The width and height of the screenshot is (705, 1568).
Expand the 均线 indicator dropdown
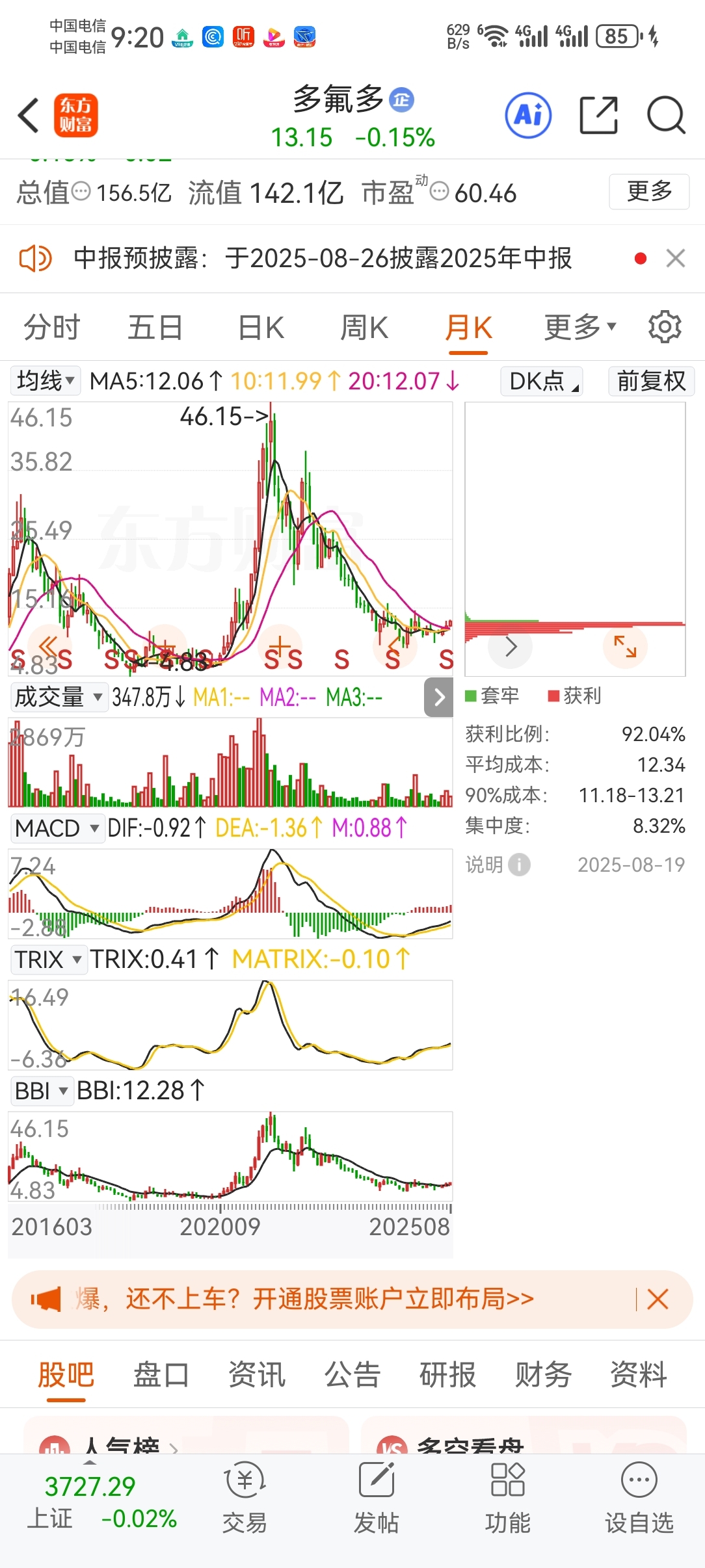coord(46,381)
